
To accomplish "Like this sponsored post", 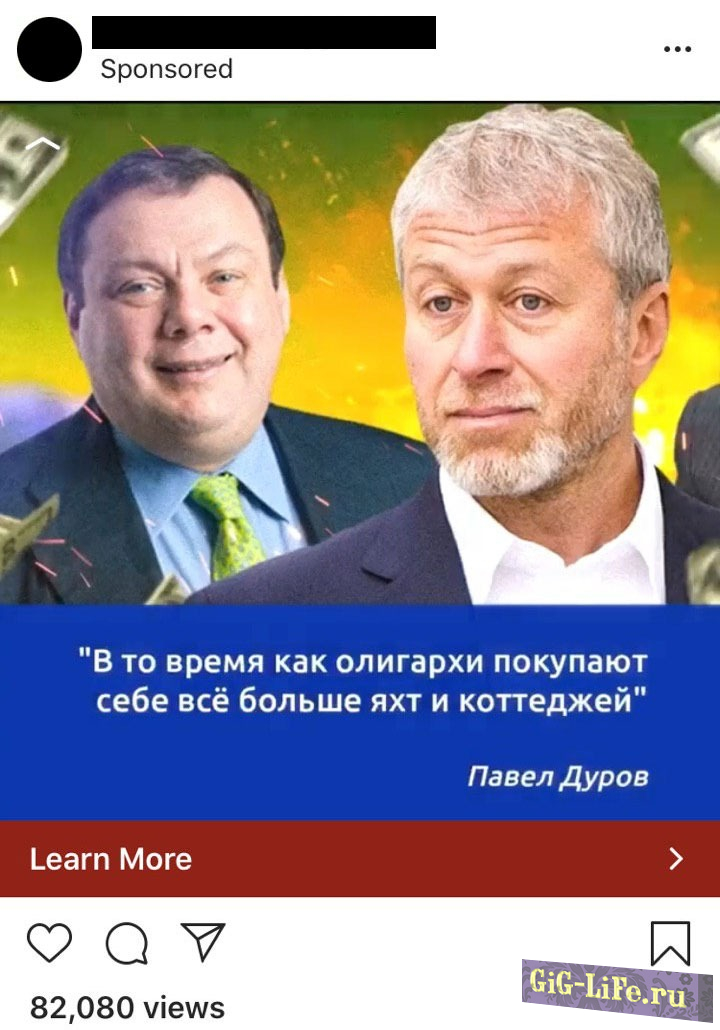I will point(49,943).
